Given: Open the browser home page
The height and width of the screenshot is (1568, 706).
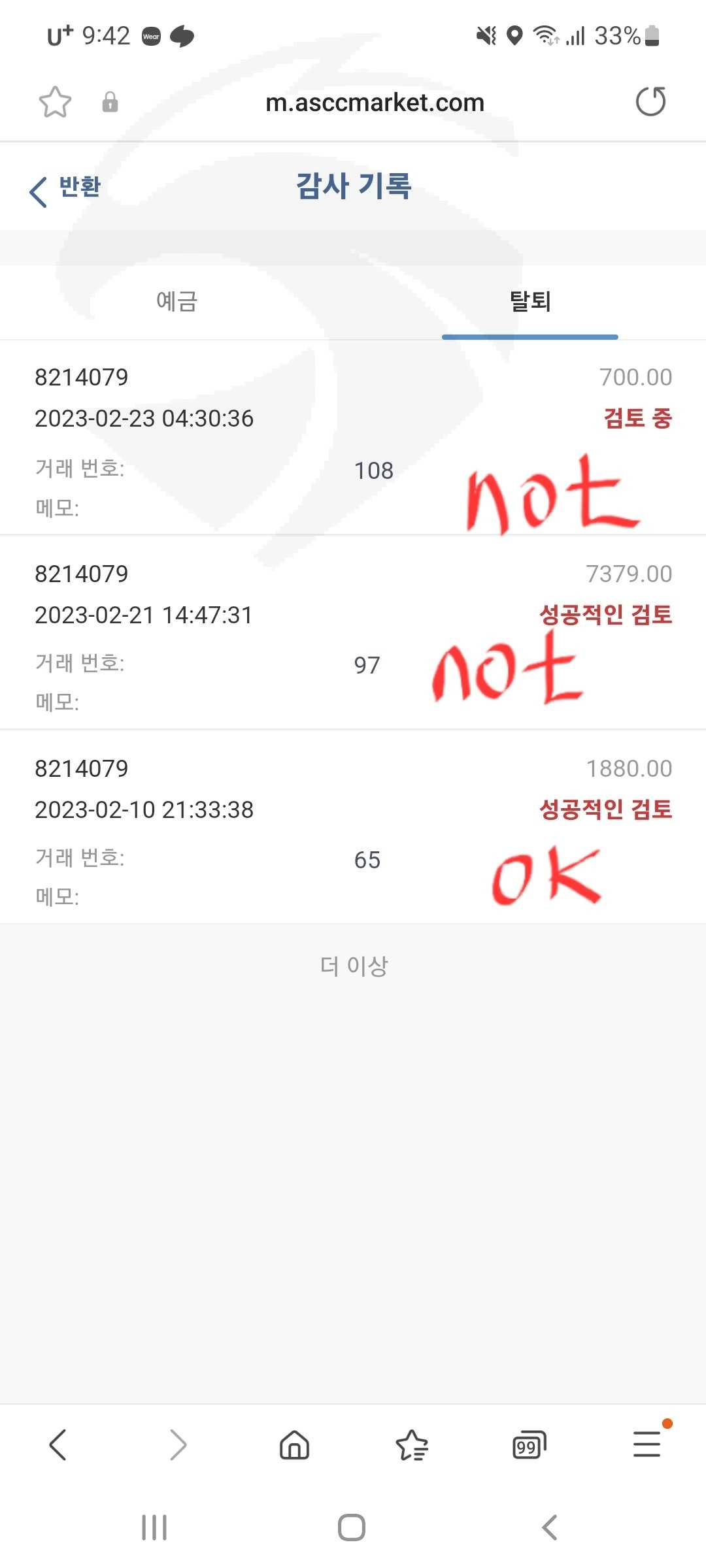Looking at the screenshot, I should (x=294, y=1445).
